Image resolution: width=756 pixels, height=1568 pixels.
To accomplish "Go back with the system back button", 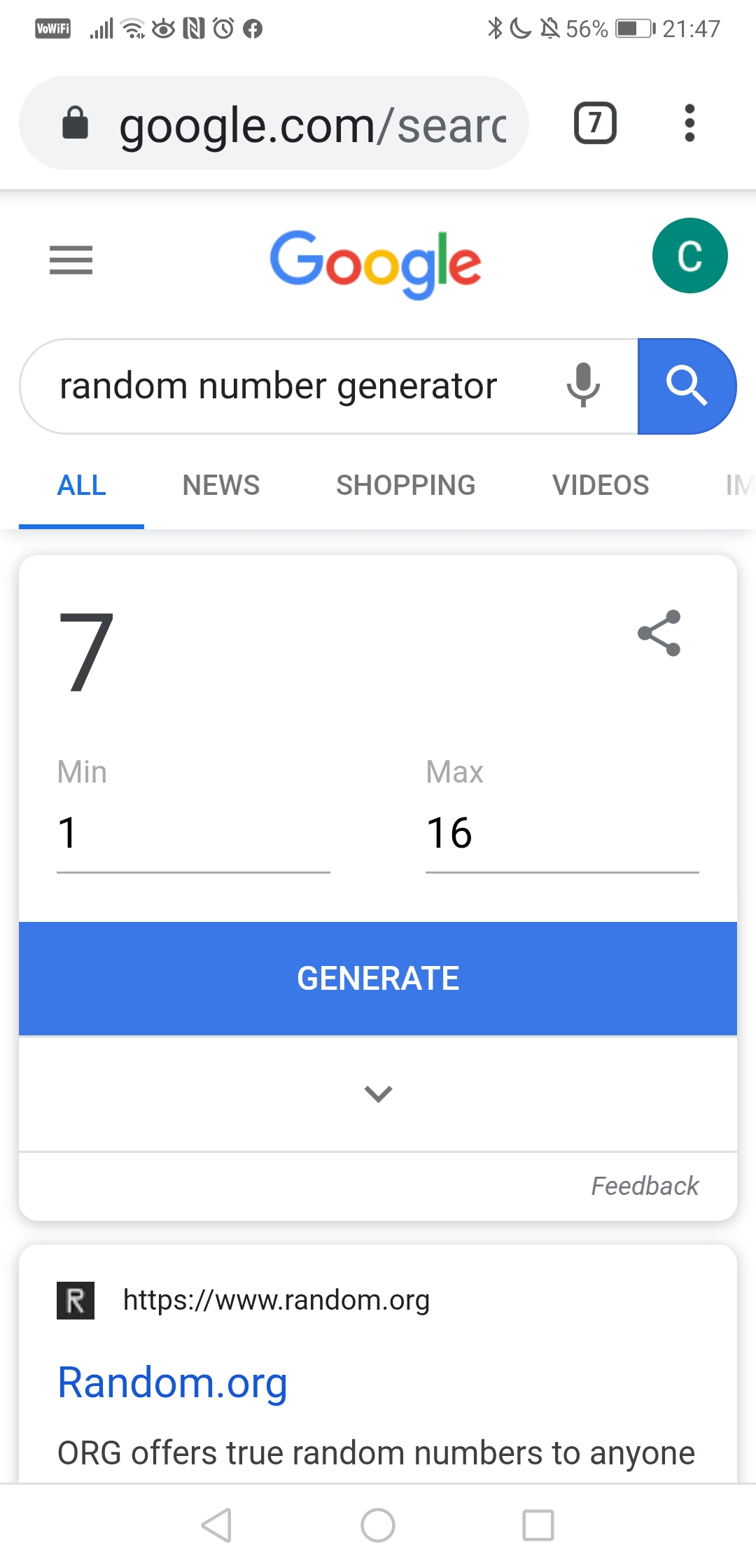I will click(216, 1525).
